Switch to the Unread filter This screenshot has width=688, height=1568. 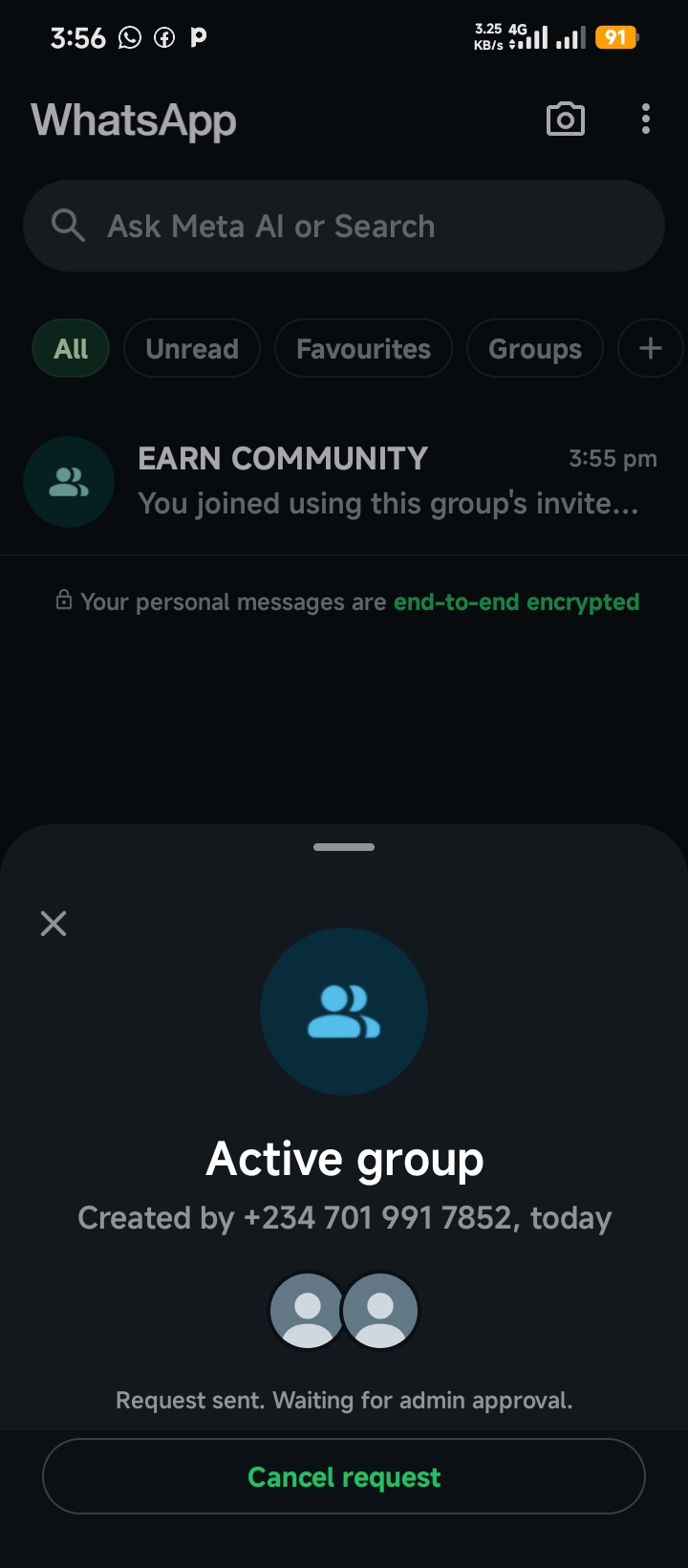click(x=192, y=349)
